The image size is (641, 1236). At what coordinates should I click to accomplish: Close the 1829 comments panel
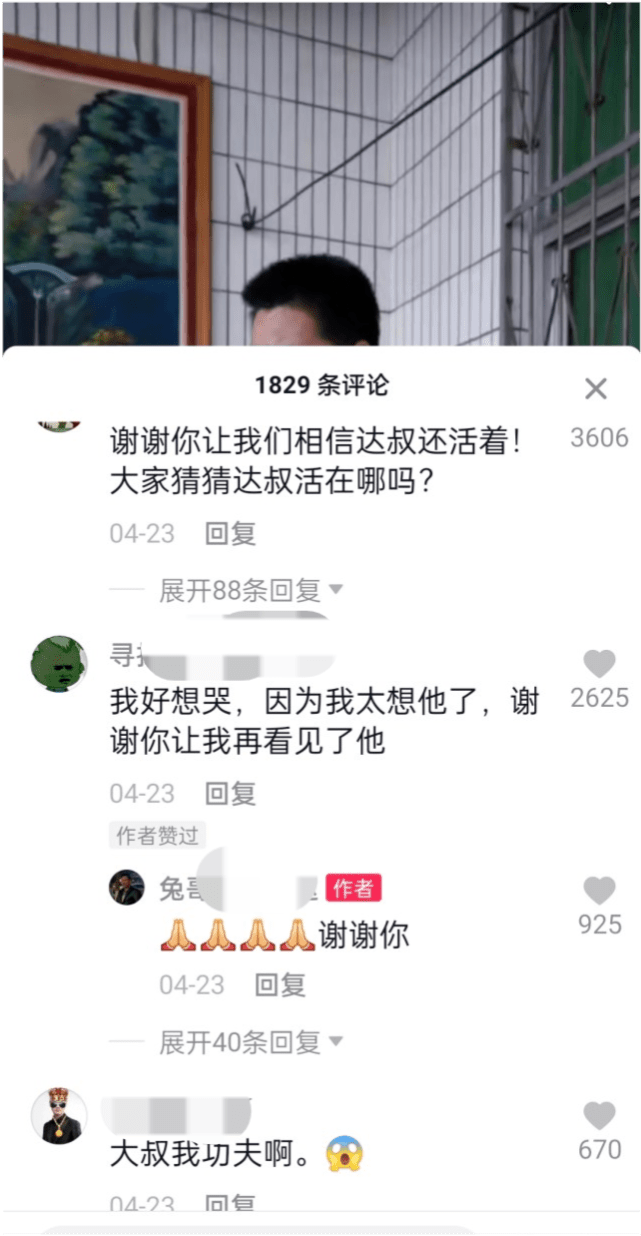coord(596,389)
